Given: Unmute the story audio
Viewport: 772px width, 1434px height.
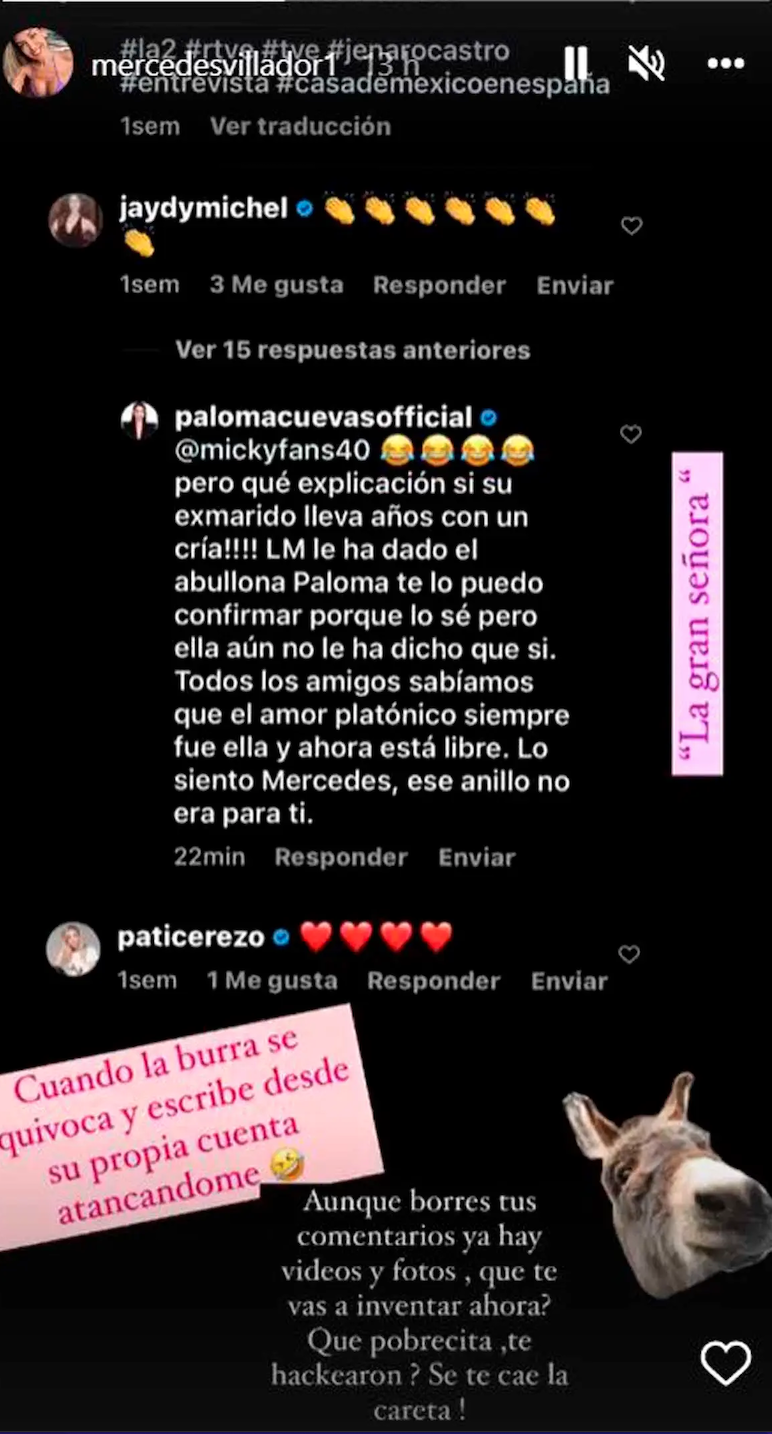Looking at the screenshot, I should pyautogui.click(x=647, y=63).
